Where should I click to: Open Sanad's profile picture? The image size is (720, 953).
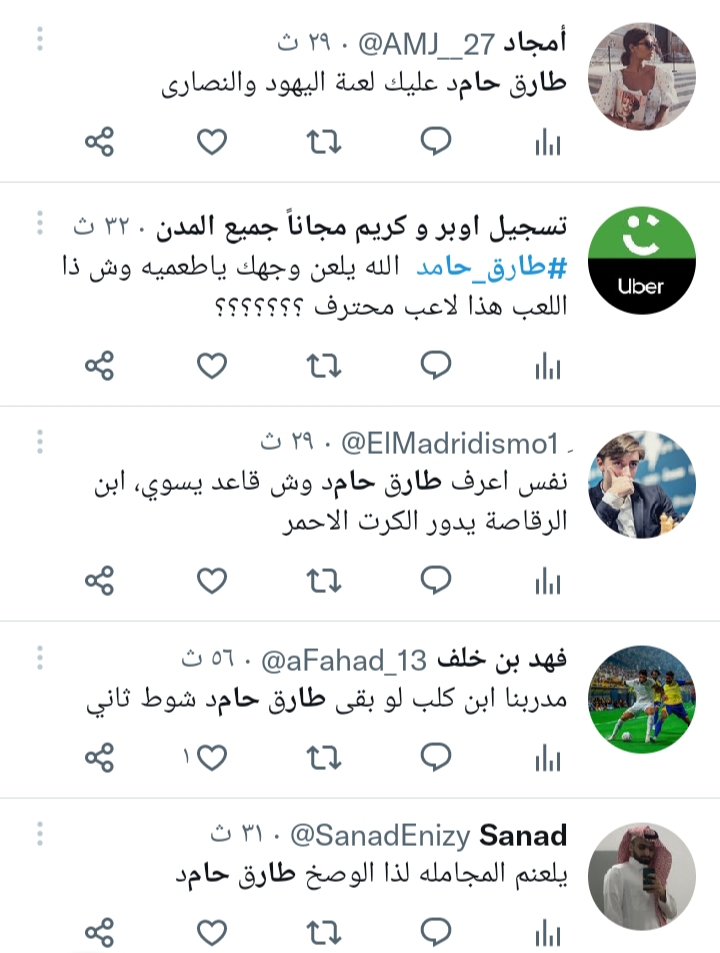pos(640,876)
